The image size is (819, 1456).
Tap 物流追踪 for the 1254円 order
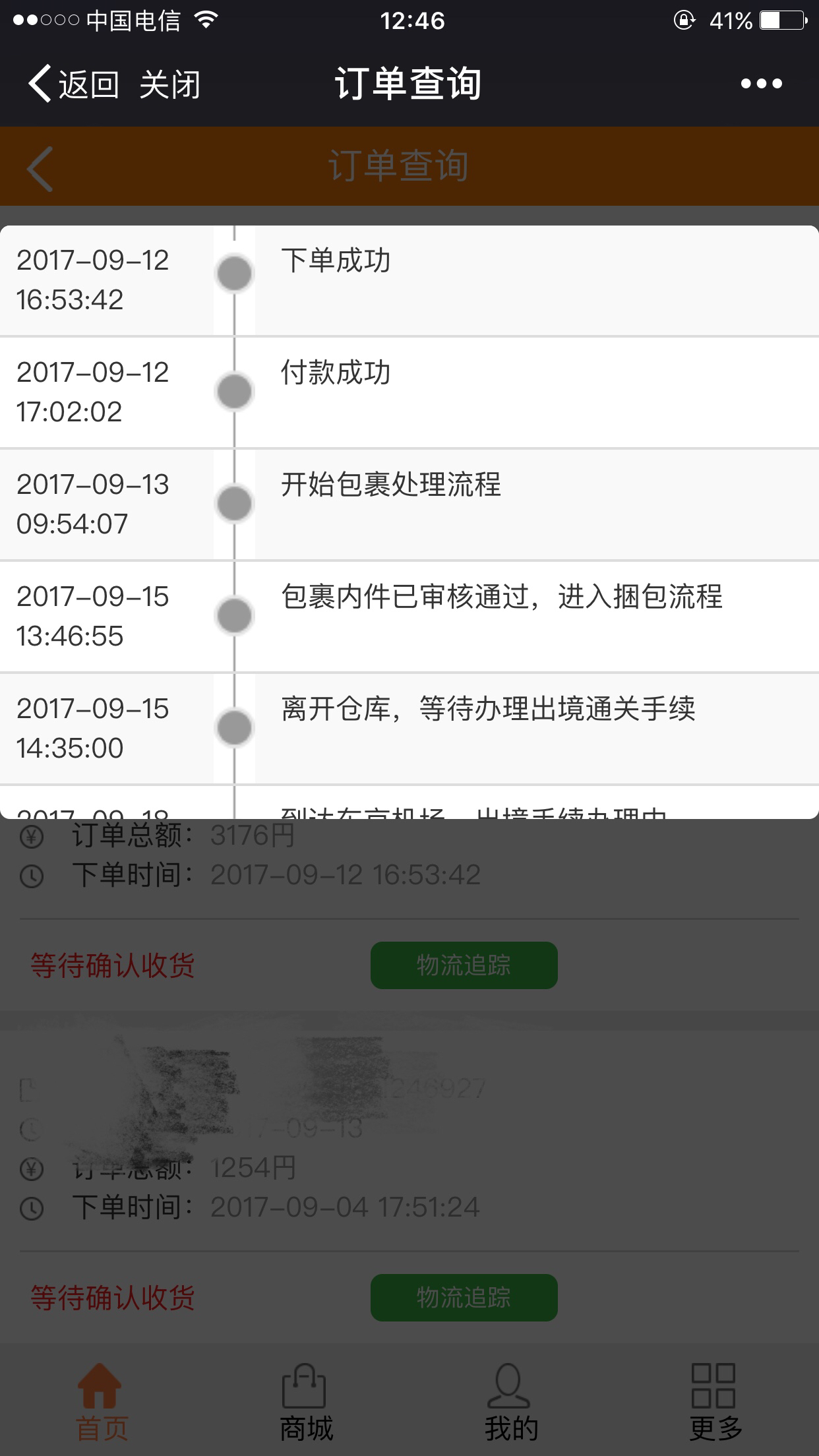tap(464, 1297)
